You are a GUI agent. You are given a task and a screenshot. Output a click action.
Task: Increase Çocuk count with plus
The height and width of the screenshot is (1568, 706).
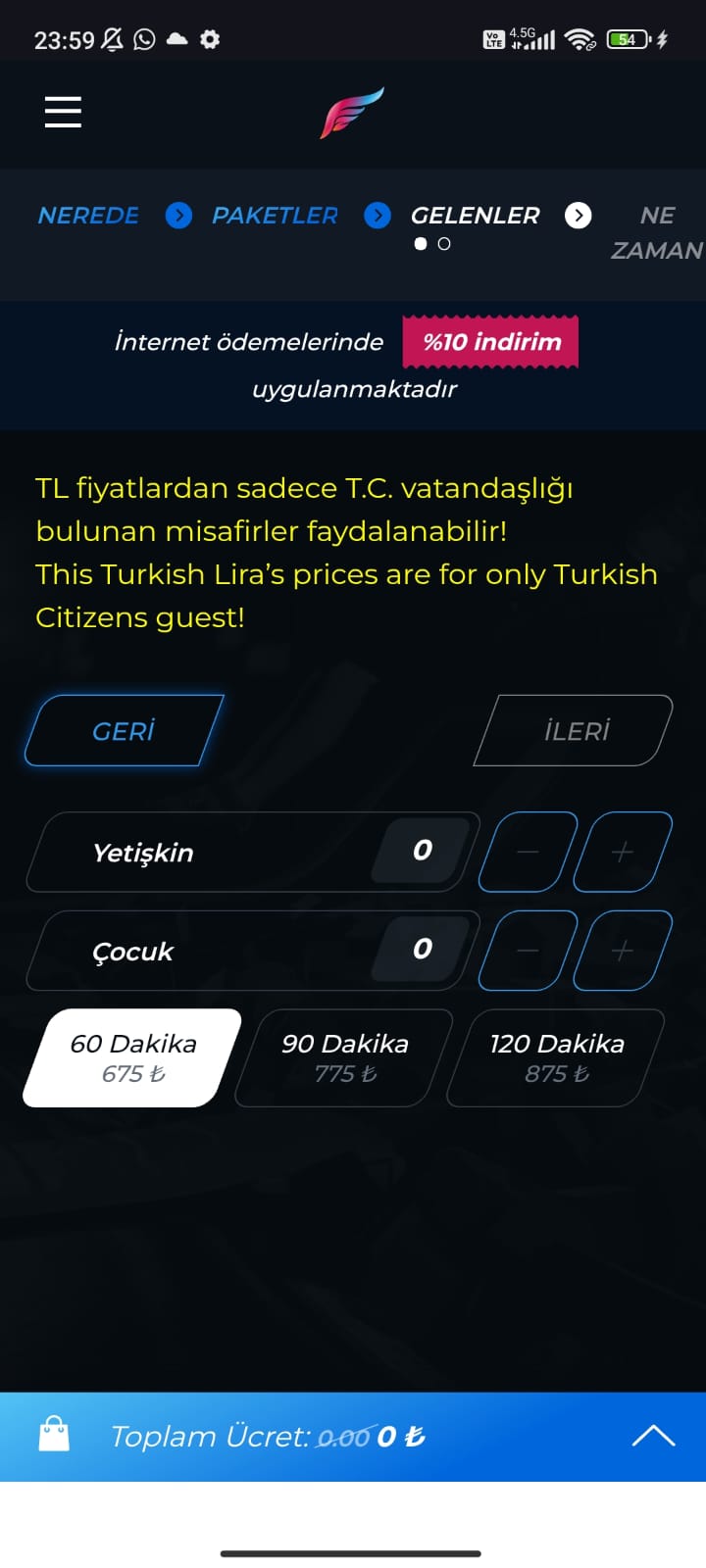(x=623, y=951)
